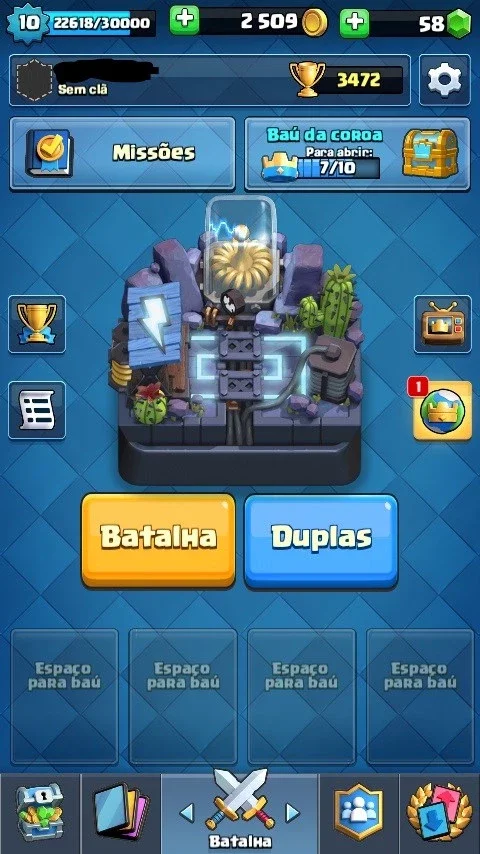Open the settings gear

pos(445,80)
